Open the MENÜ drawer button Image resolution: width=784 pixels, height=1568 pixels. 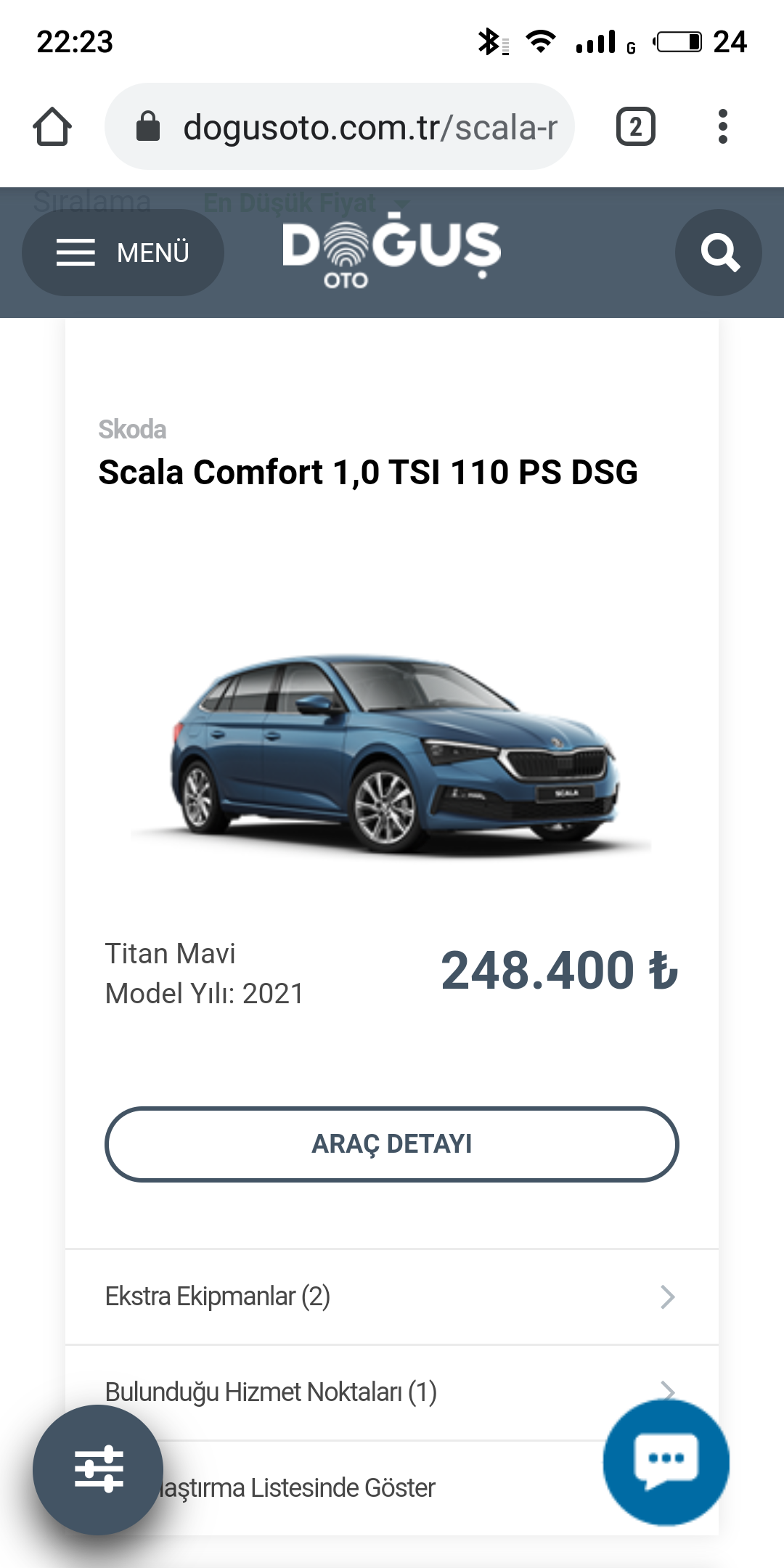coord(123,253)
